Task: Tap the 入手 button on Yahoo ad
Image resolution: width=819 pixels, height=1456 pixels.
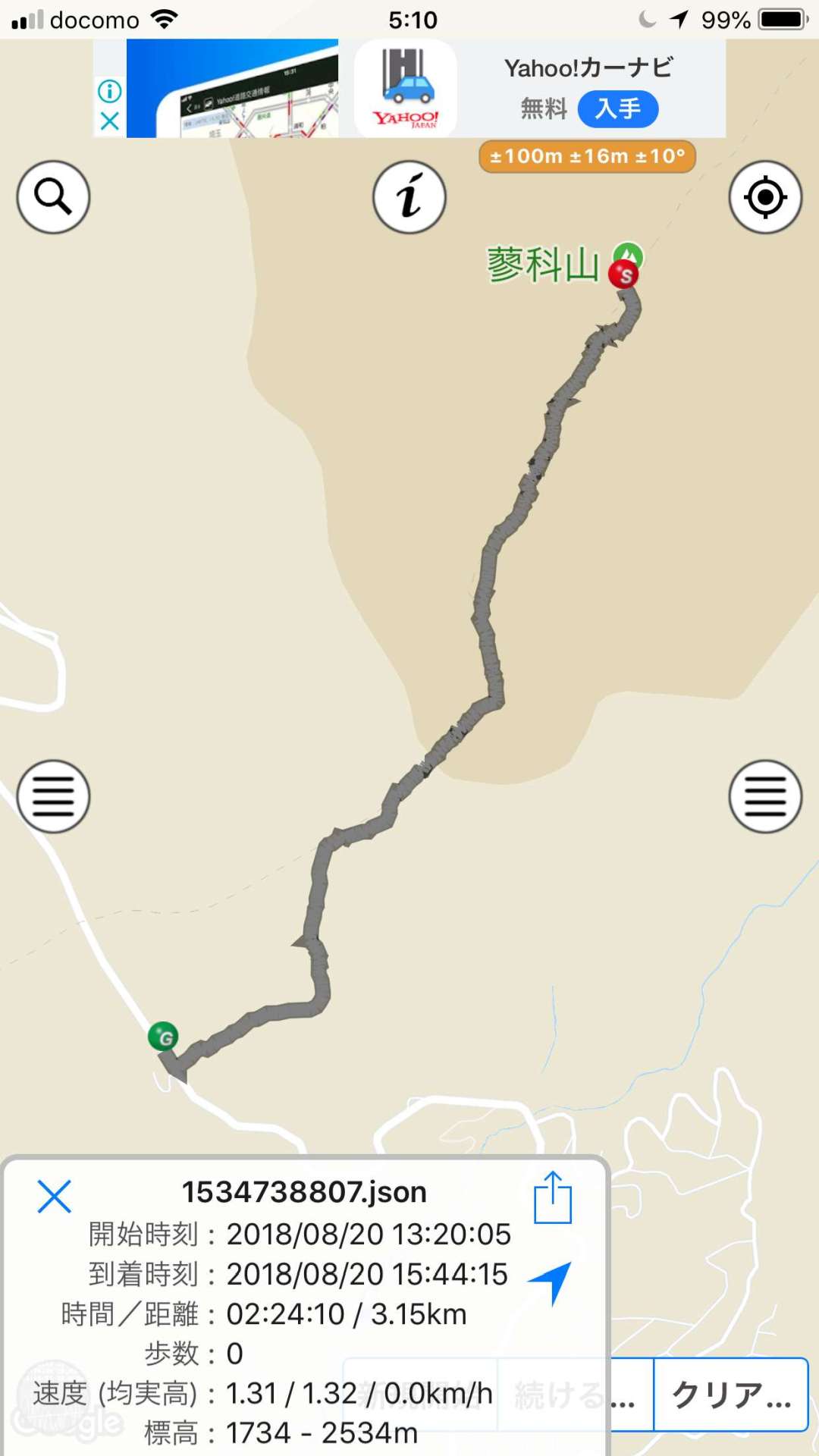Action: (618, 109)
